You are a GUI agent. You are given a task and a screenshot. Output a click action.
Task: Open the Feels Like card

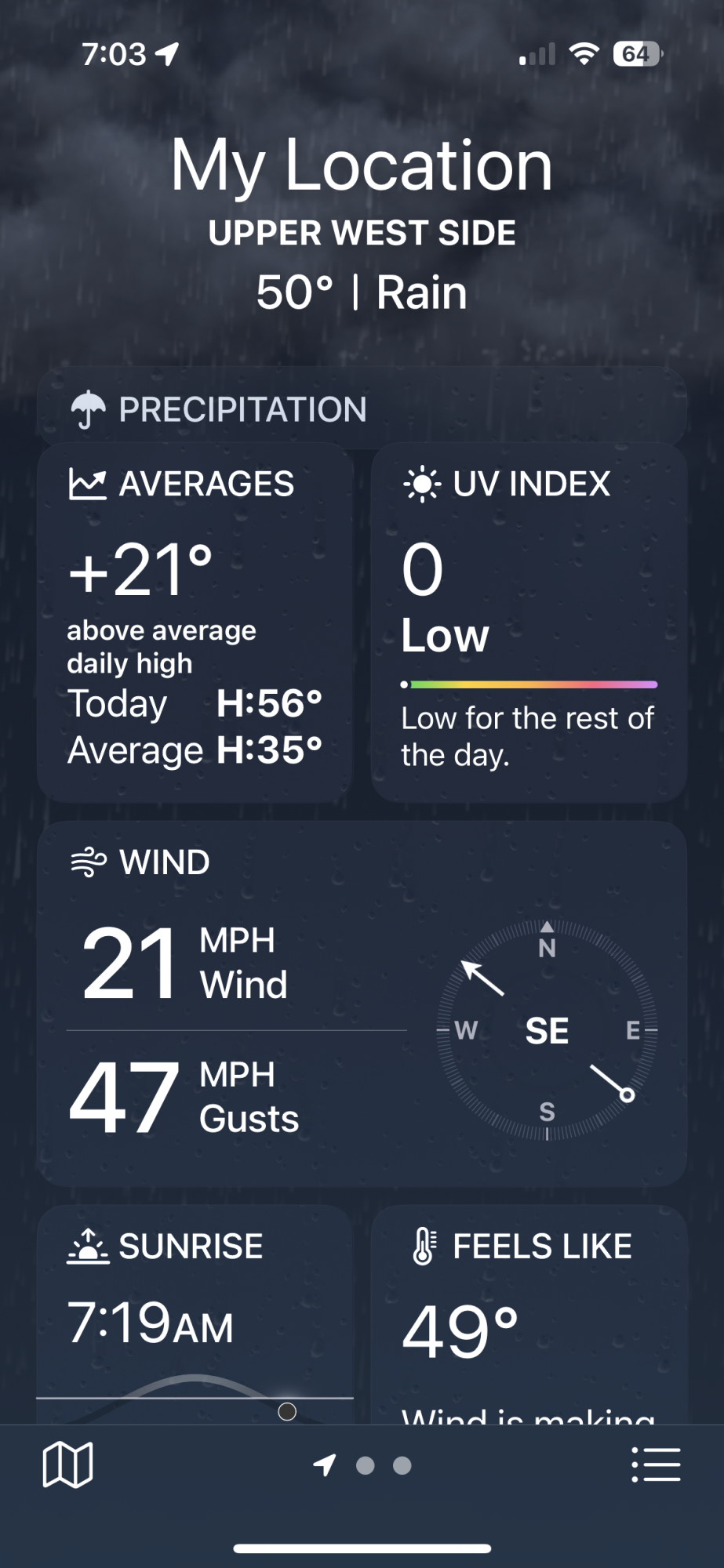[529, 1317]
